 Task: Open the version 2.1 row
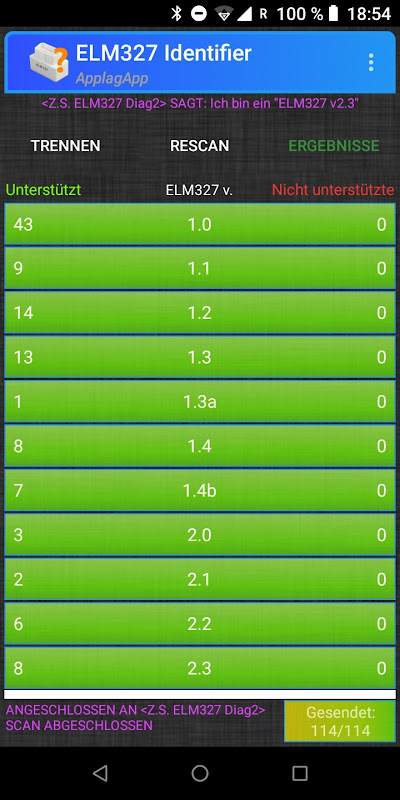click(x=200, y=579)
